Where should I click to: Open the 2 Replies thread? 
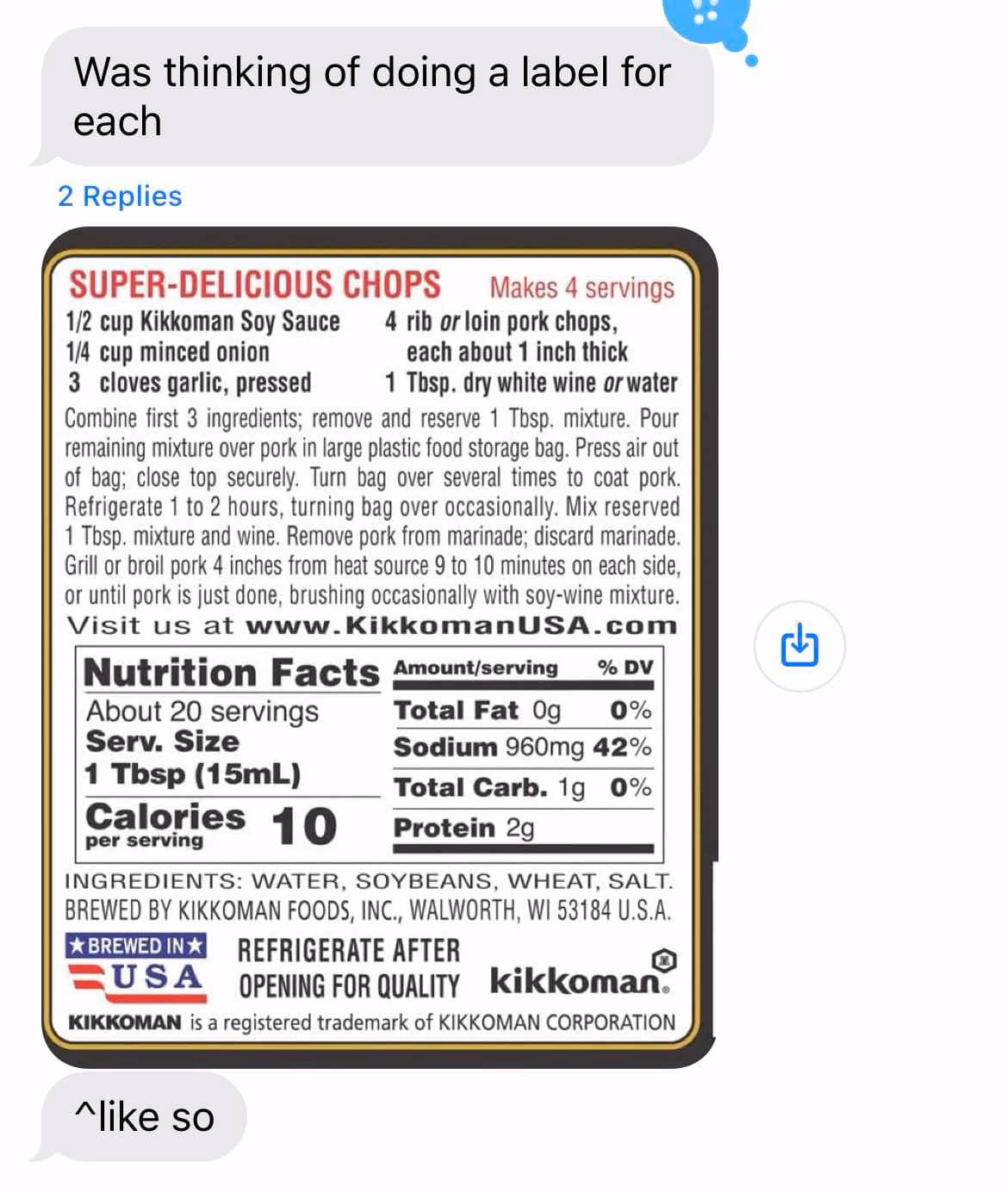[120, 196]
